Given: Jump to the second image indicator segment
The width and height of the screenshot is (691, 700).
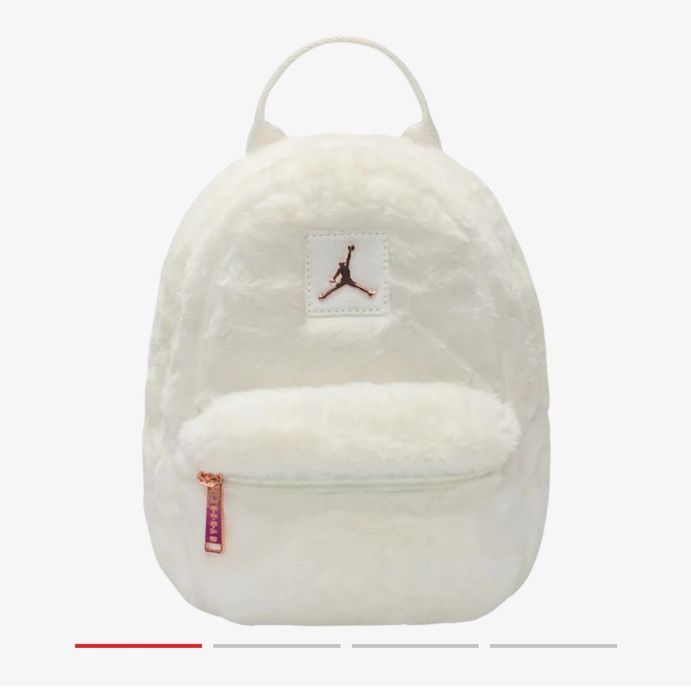Looking at the screenshot, I should [276, 646].
